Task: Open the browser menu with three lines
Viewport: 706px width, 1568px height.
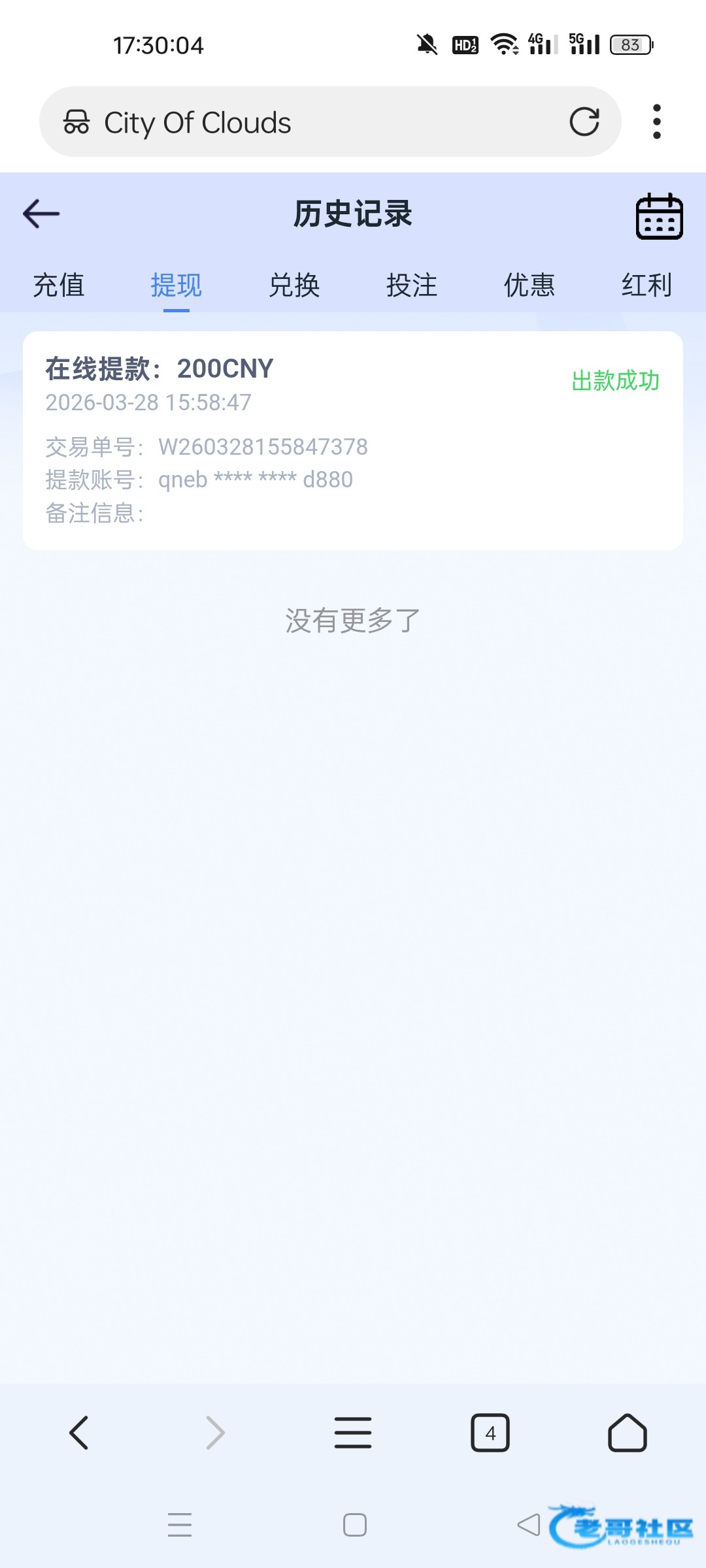Action: (x=353, y=1433)
